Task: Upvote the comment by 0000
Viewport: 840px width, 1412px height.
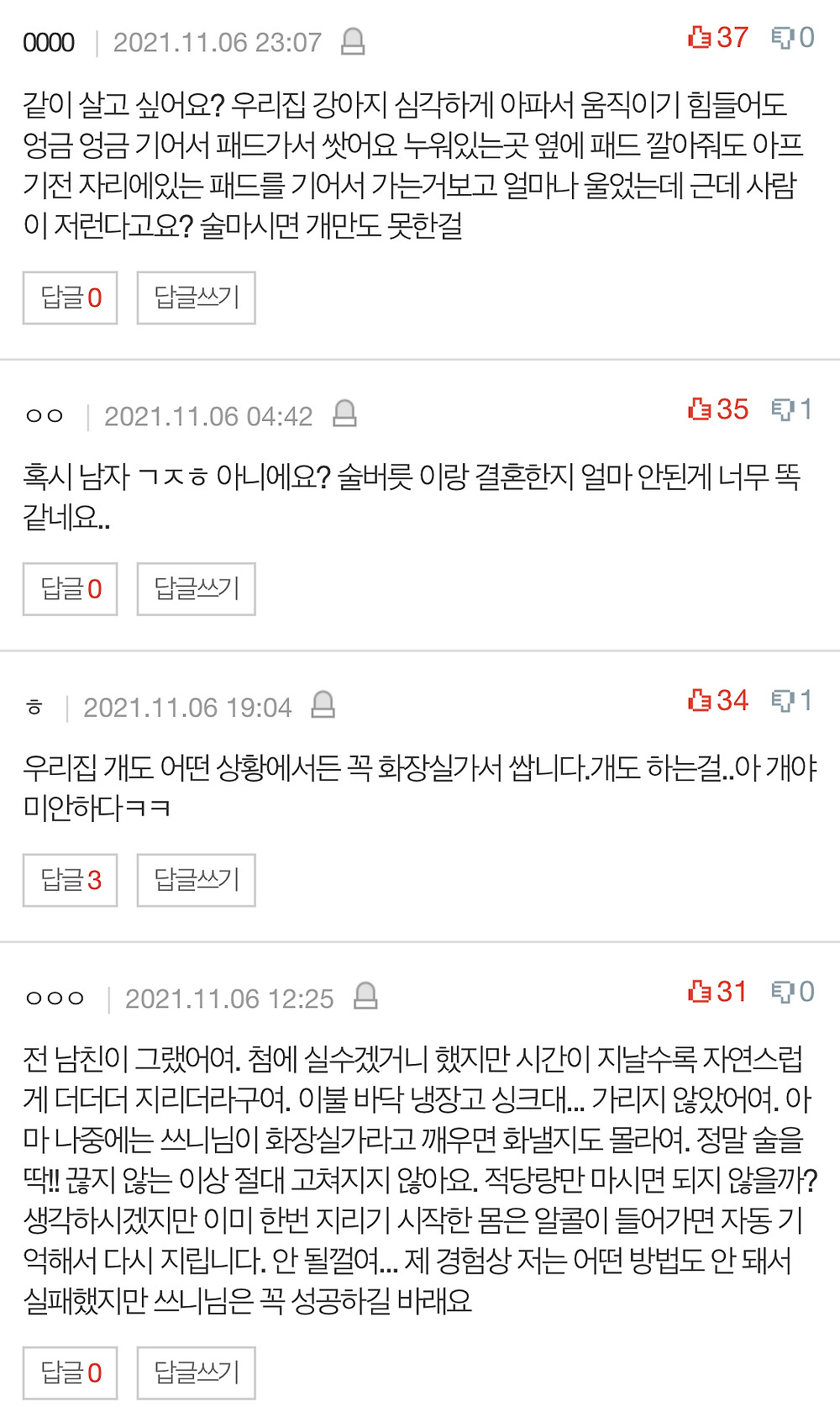Action: pos(717,37)
